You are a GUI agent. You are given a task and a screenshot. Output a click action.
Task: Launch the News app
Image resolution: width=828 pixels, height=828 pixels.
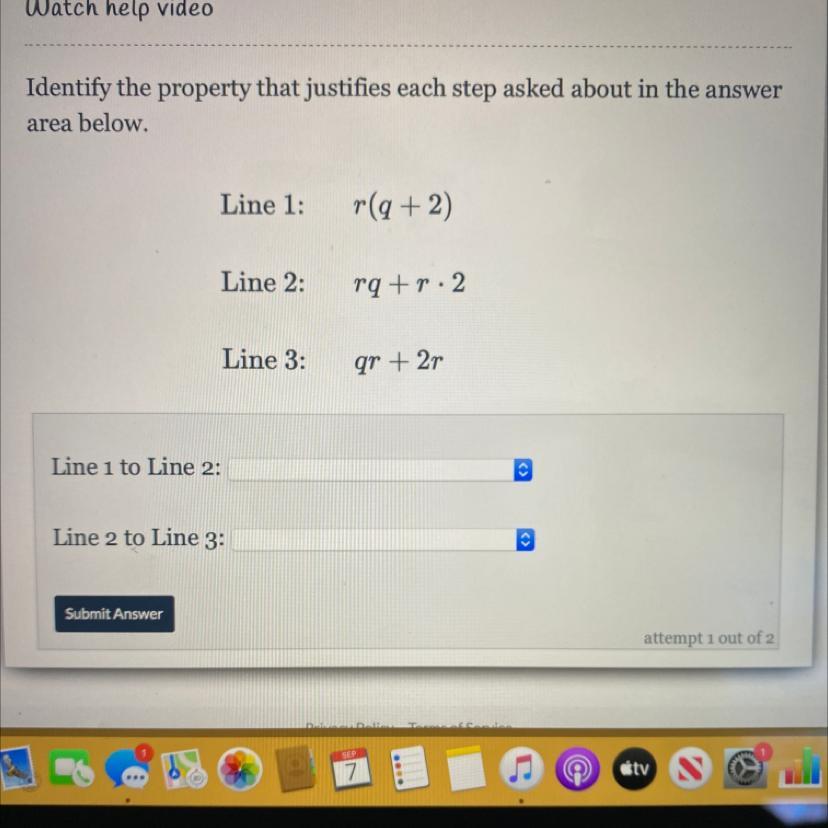coord(691,769)
